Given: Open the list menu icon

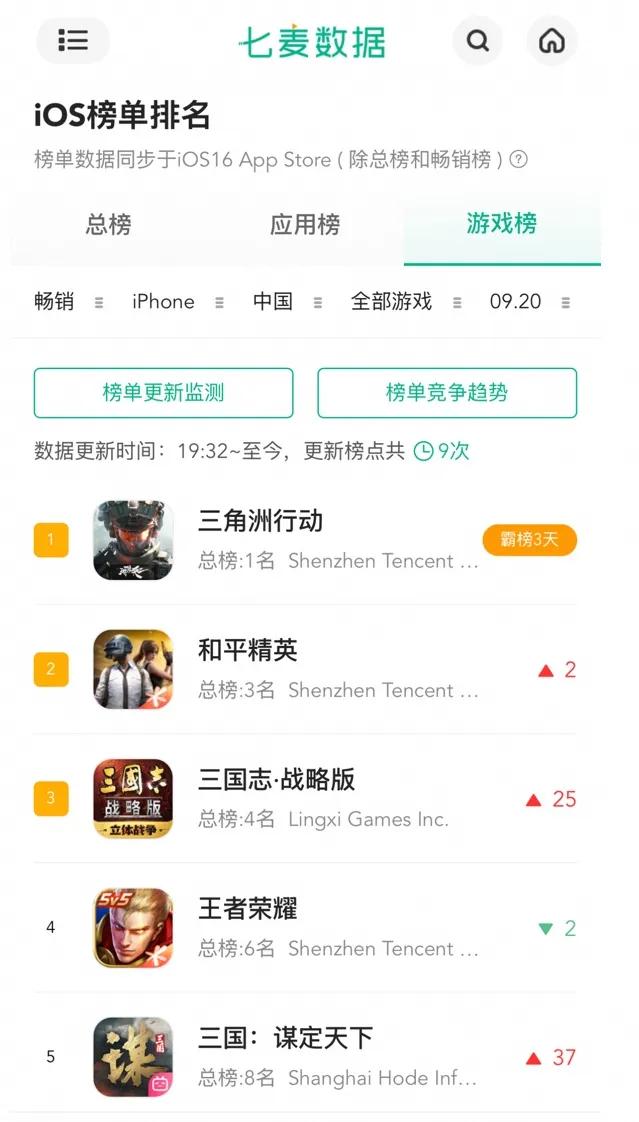Looking at the screenshot, I should [73, 41].
